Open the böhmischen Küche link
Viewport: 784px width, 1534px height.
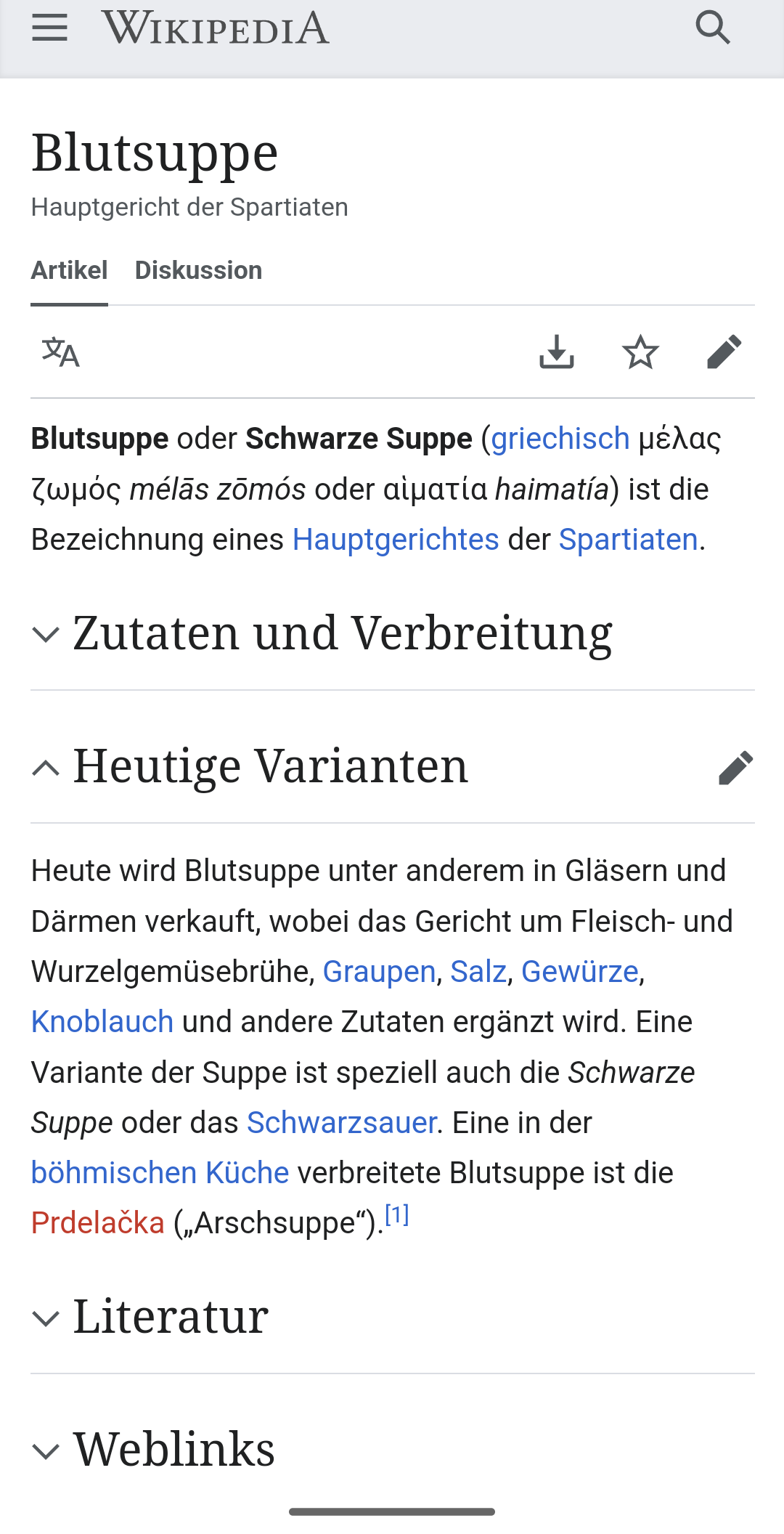pos(160,1173)
